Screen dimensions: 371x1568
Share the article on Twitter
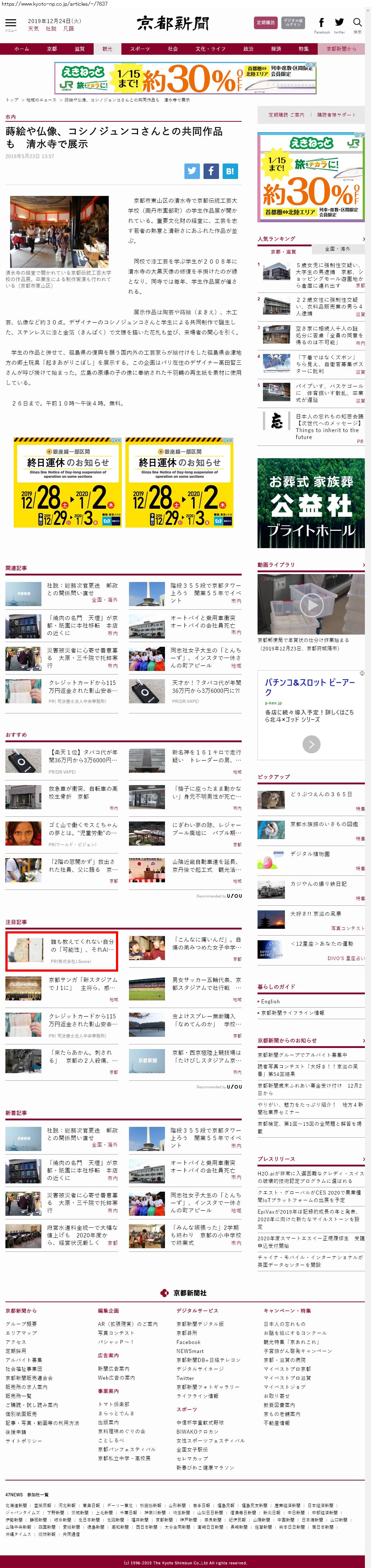pos(192,171)
